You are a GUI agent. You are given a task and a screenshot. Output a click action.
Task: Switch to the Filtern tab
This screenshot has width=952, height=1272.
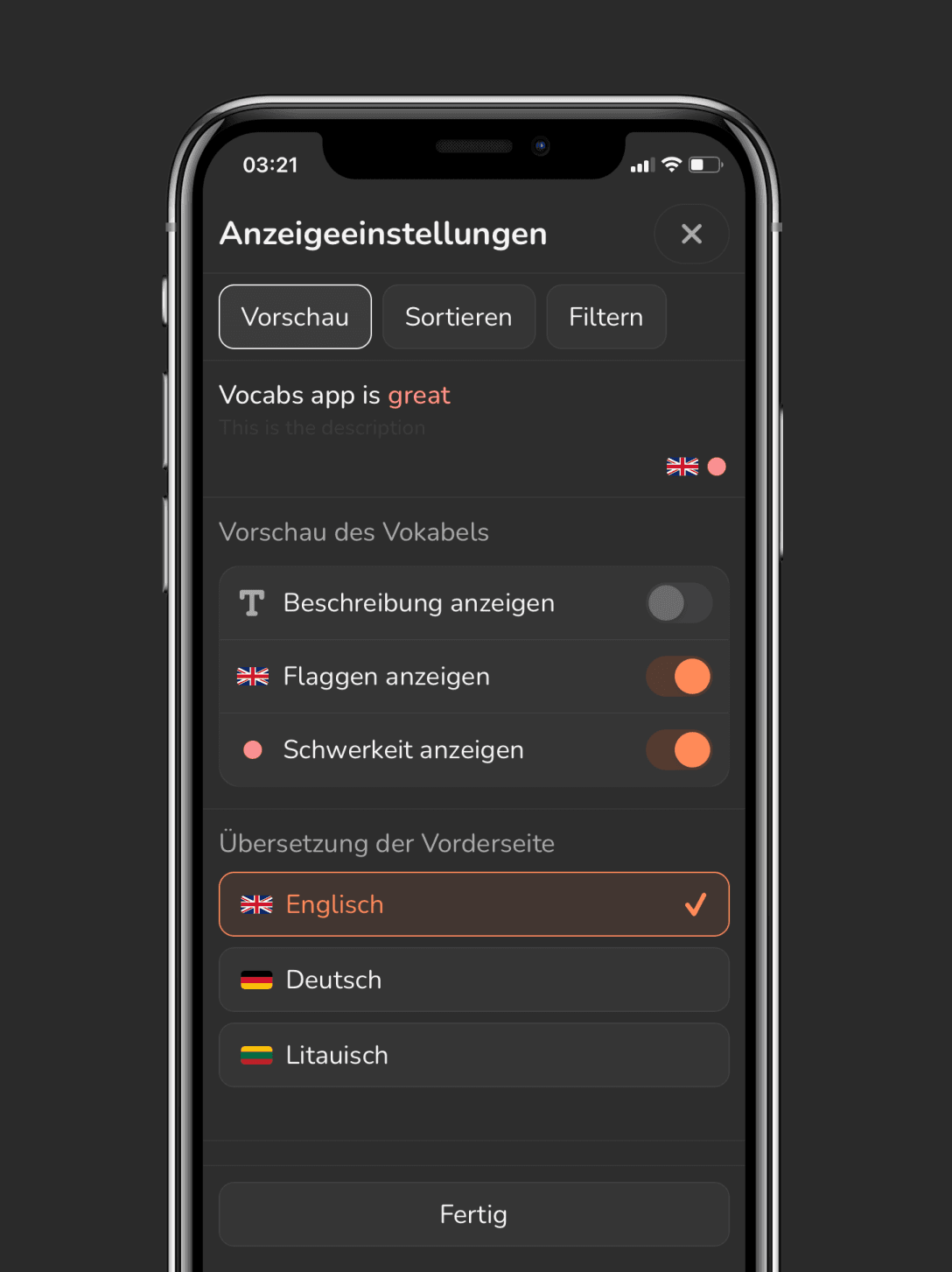pos(605,317)
